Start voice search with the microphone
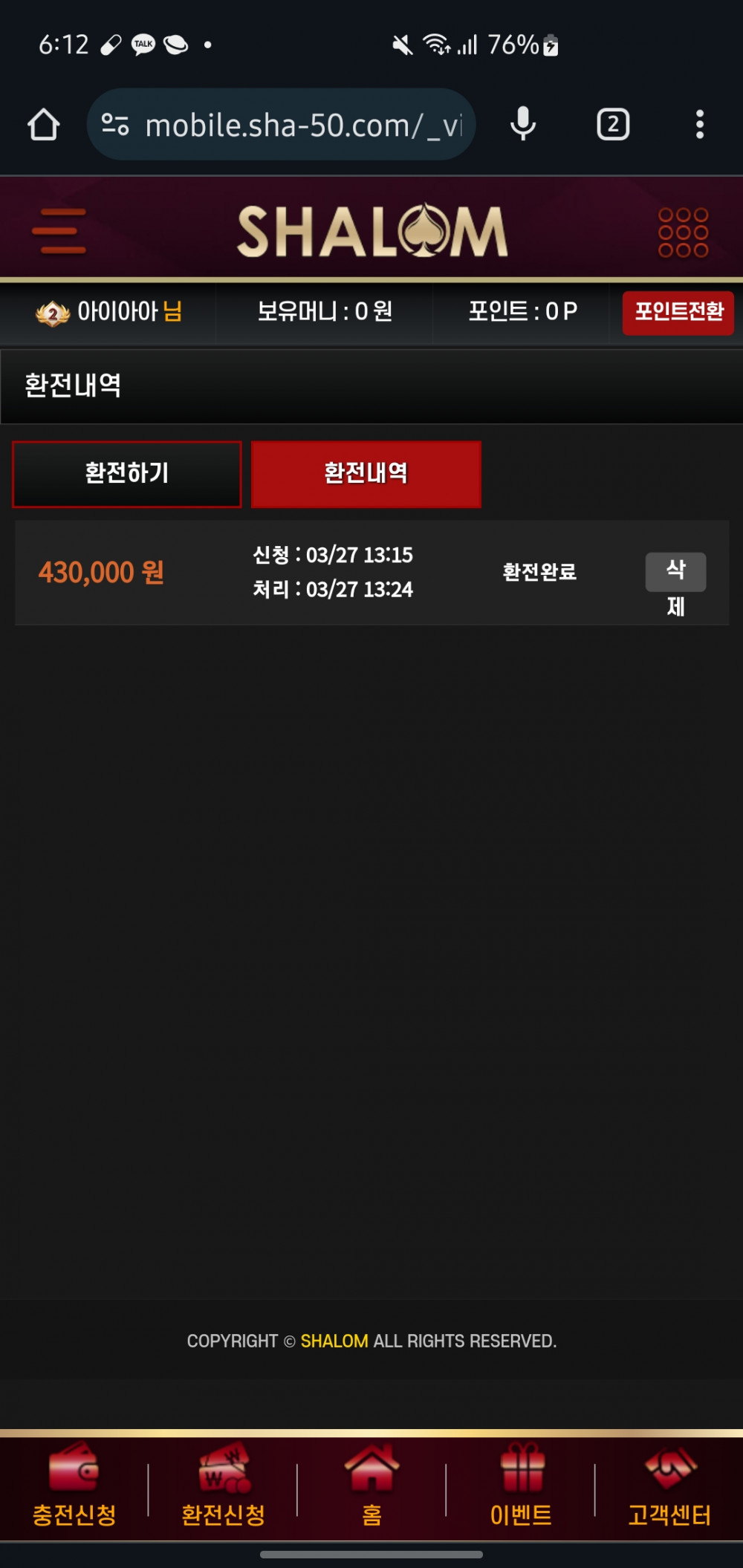 pyautogui.click(x=523, y=124)
